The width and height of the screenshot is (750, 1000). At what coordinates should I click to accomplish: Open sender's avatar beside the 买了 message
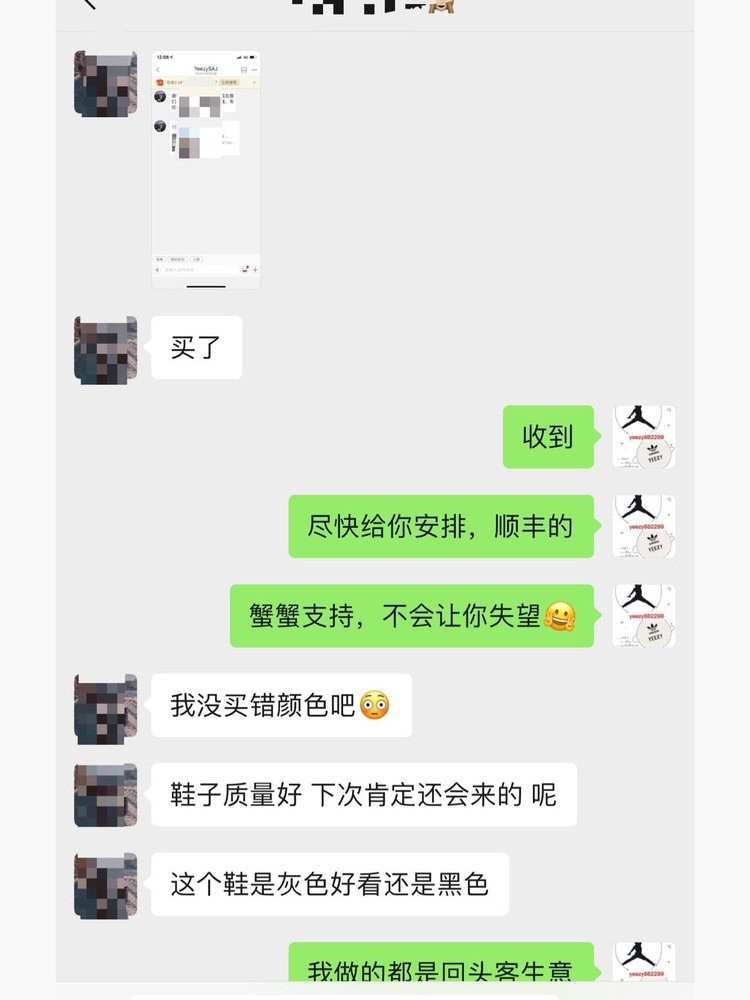point(105,349)
